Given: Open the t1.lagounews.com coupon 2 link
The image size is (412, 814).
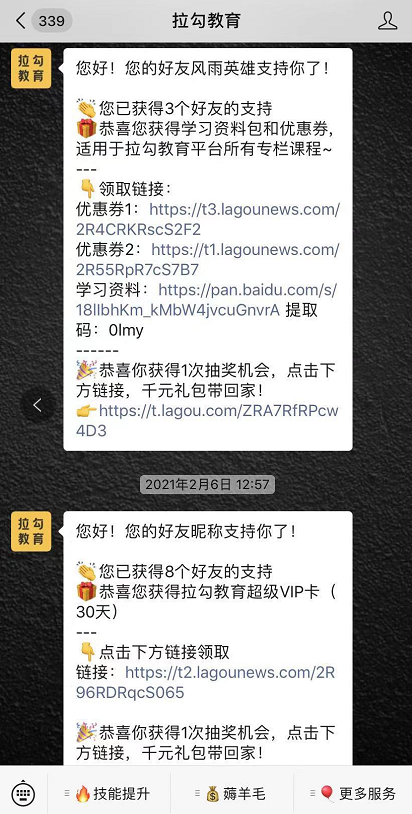Looking at the screenshot, I should click(208, 260).
